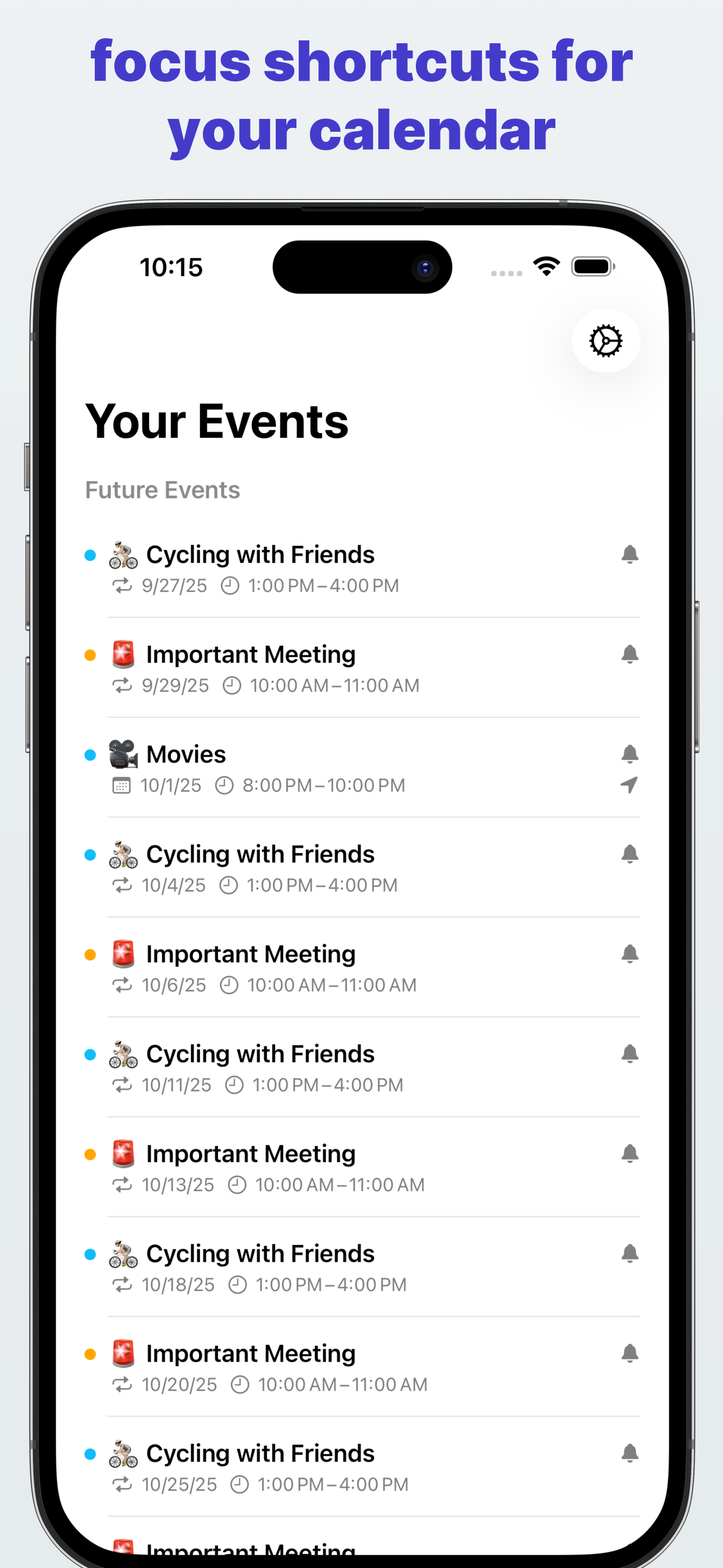
Task: Toggle the bell icon for Important Meeting 10/13
Action: point(631,1154)
